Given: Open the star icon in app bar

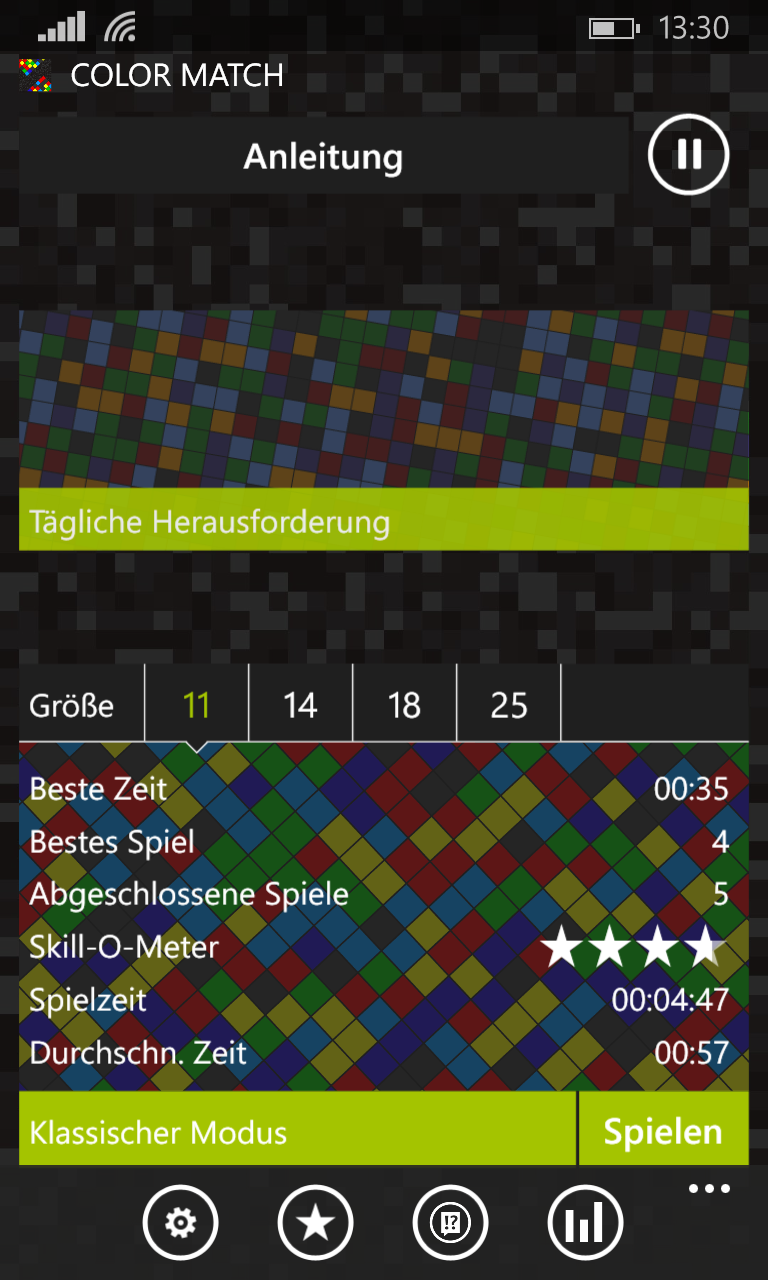Looking at the screenshot, I should pyautogui.click(x=316, y=1223).
